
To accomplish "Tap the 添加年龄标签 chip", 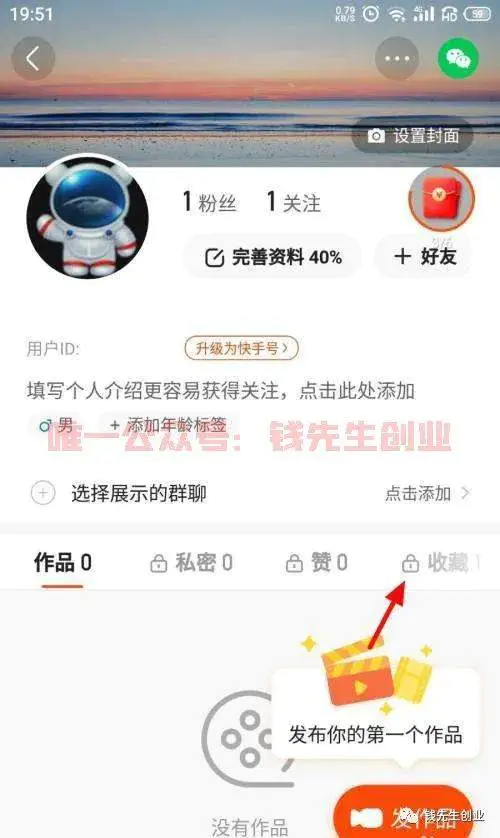I will tap(168, 425).
